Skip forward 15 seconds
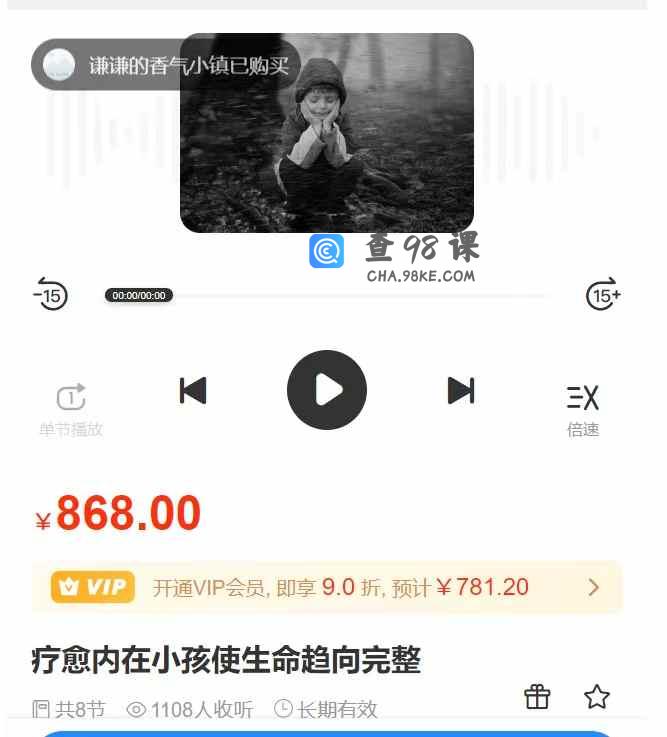Viewport: 667px width, 737px height. point(603,295)
